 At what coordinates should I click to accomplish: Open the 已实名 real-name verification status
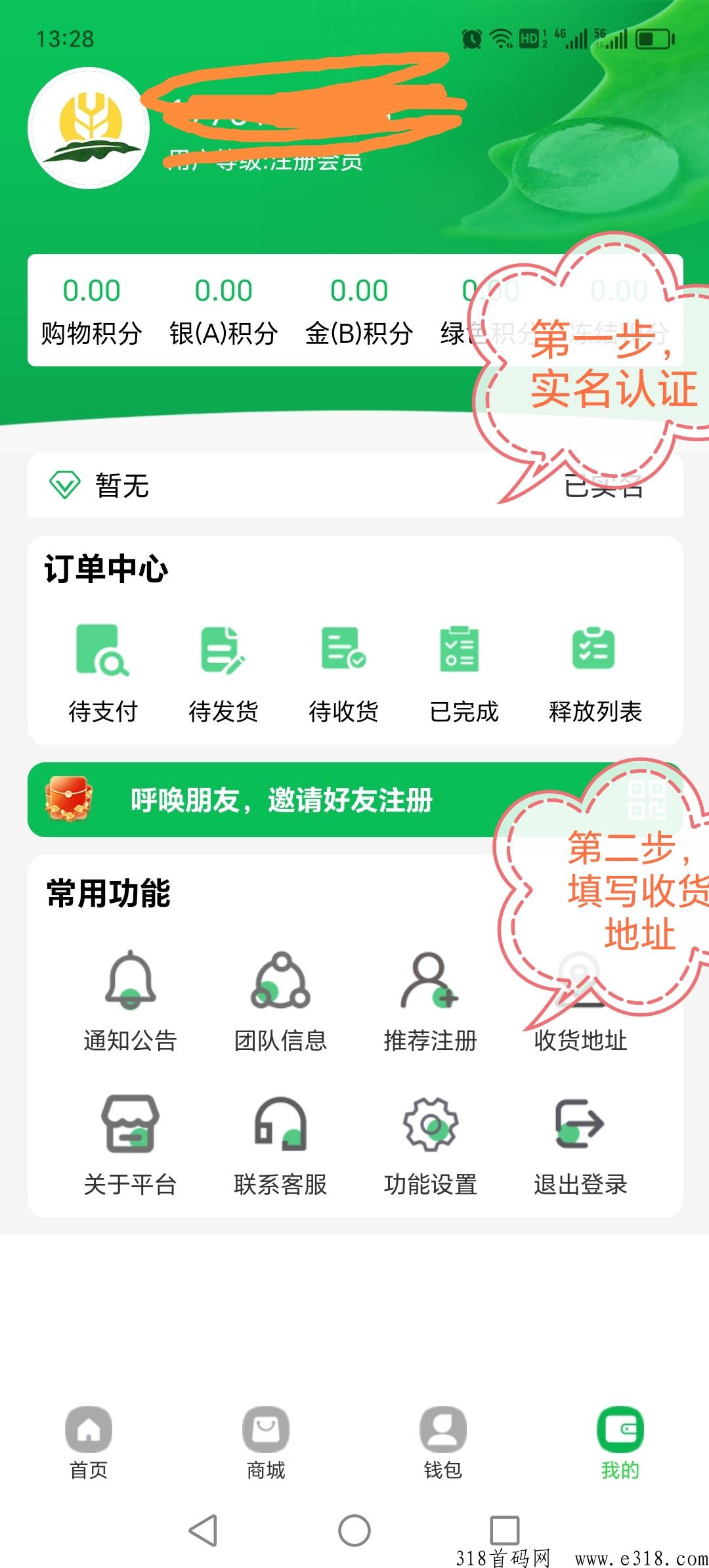click(x=603, y=487)
